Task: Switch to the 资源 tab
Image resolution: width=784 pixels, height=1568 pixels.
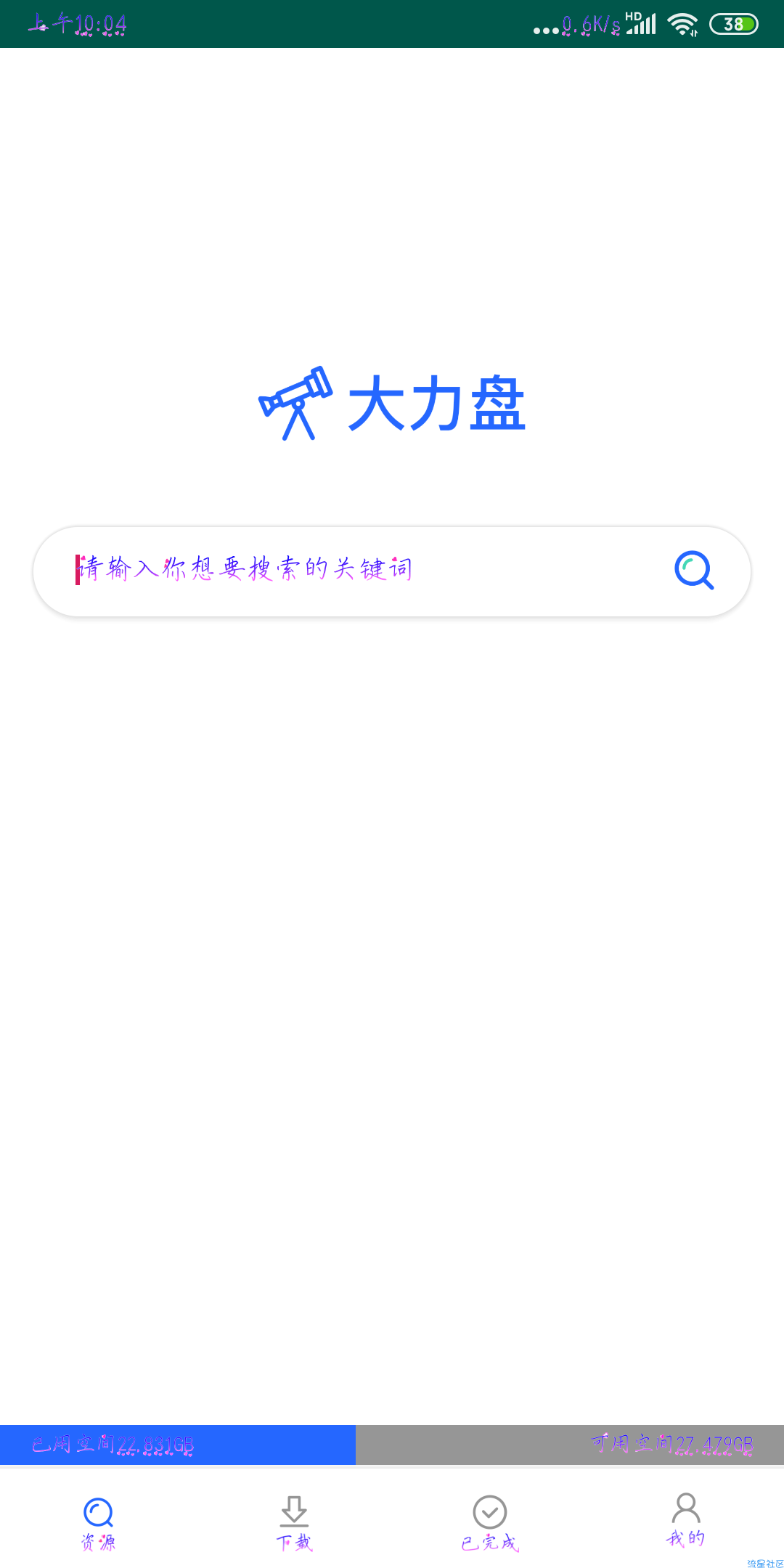Action: [98, 1522]
